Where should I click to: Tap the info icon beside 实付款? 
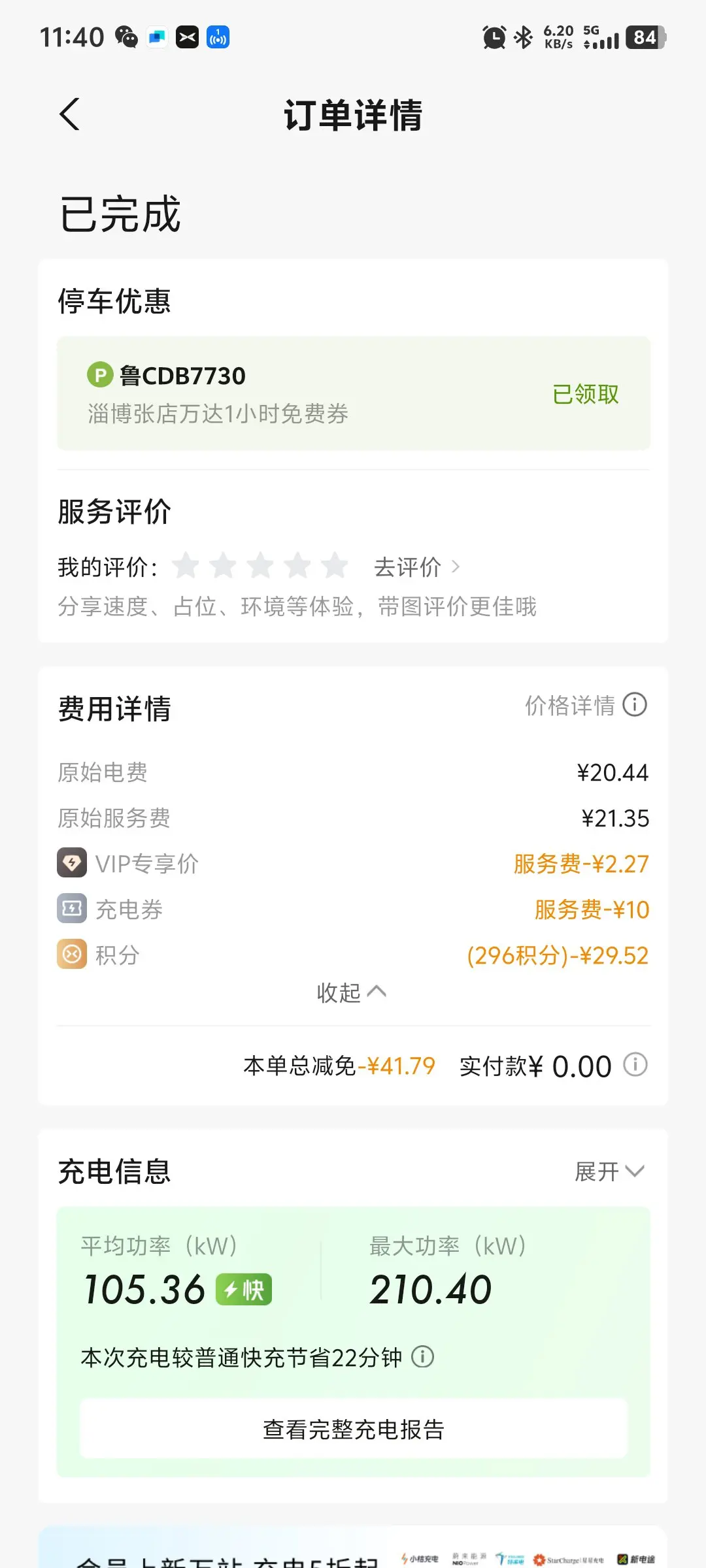(635, 1065)
